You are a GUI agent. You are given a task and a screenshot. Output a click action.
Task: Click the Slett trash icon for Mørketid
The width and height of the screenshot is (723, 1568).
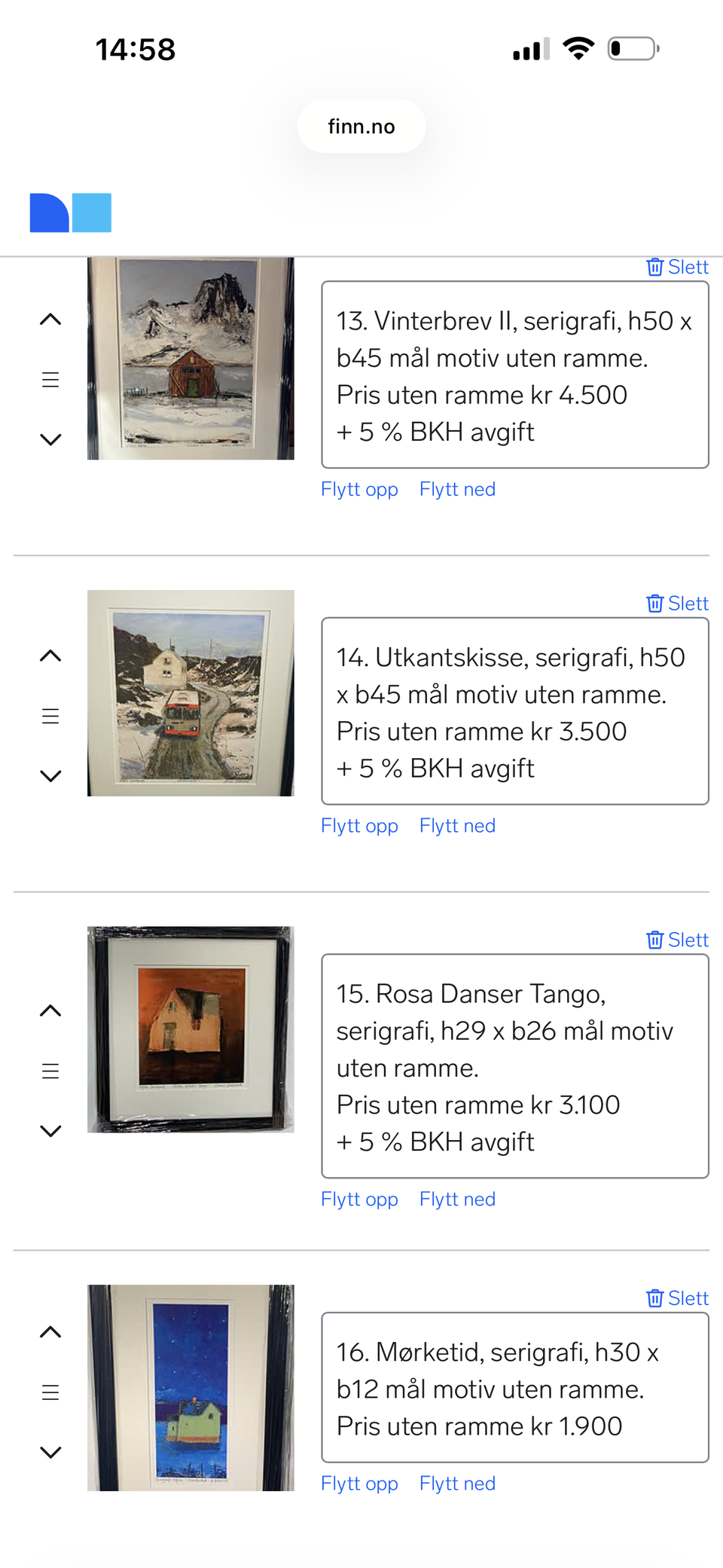[x=657, y=1297]
